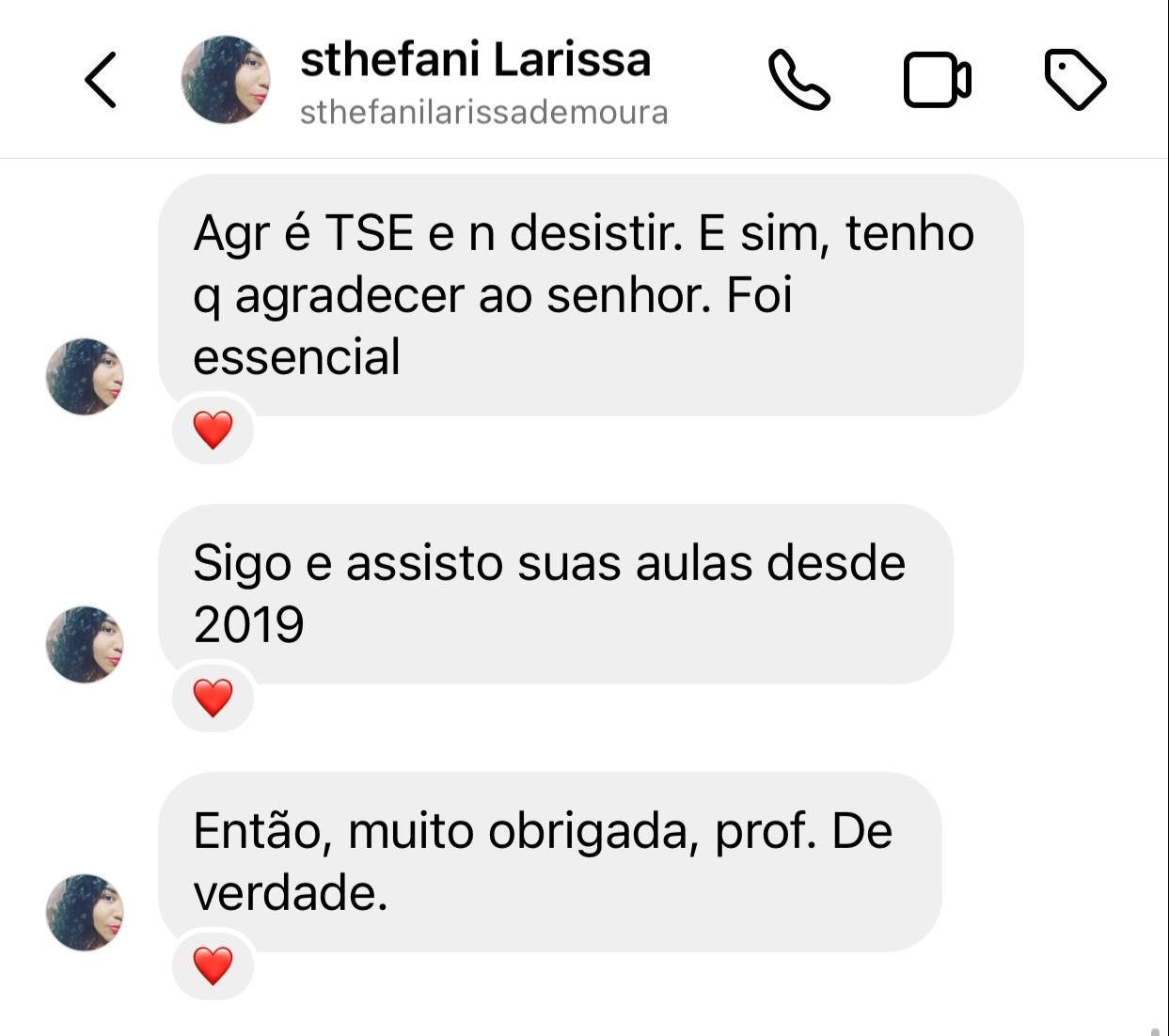Open the sender avatar beside 'Foi essencial' message
Image resolution: width=1169 pixels, height=1036 pixels.
[x=85, y=377]
